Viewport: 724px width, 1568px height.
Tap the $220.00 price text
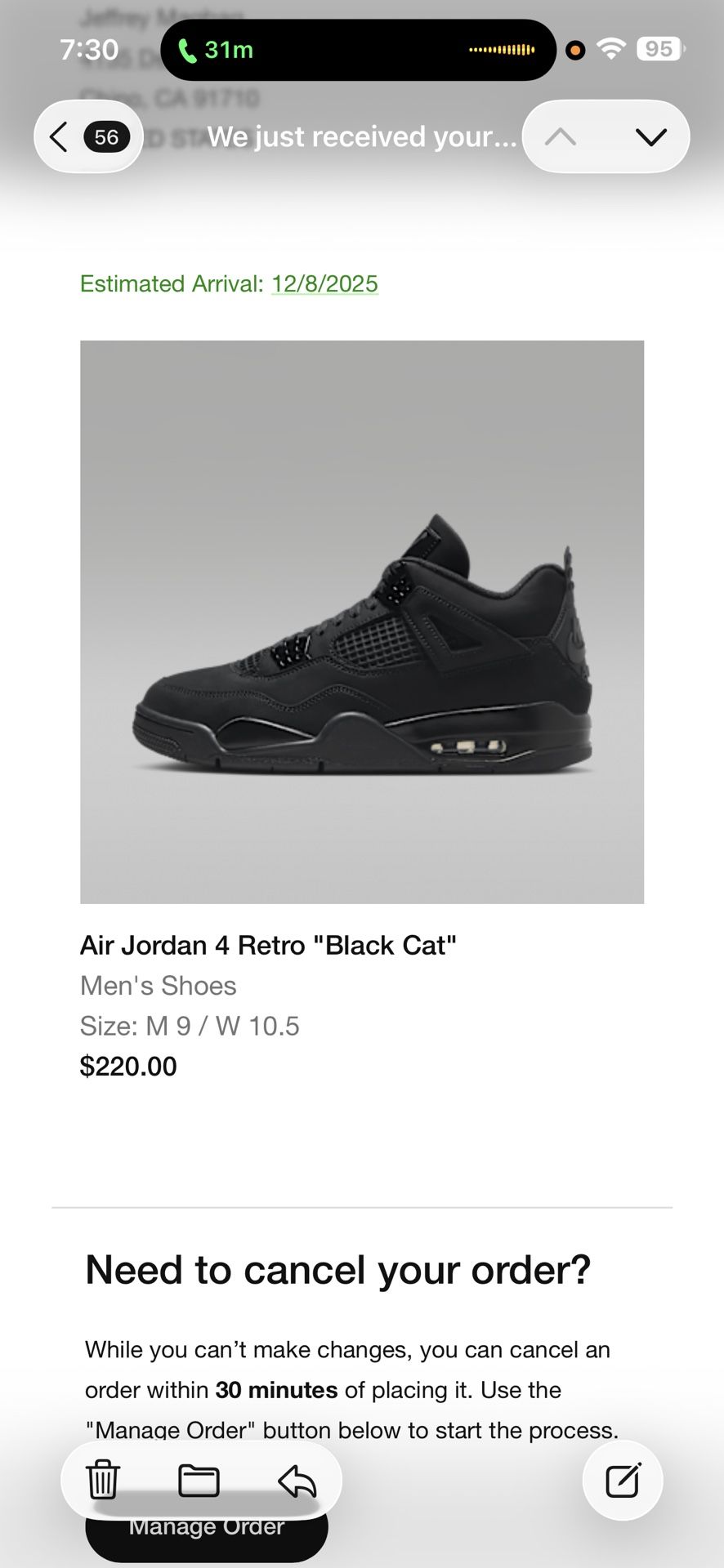(x=128, y=1066)
